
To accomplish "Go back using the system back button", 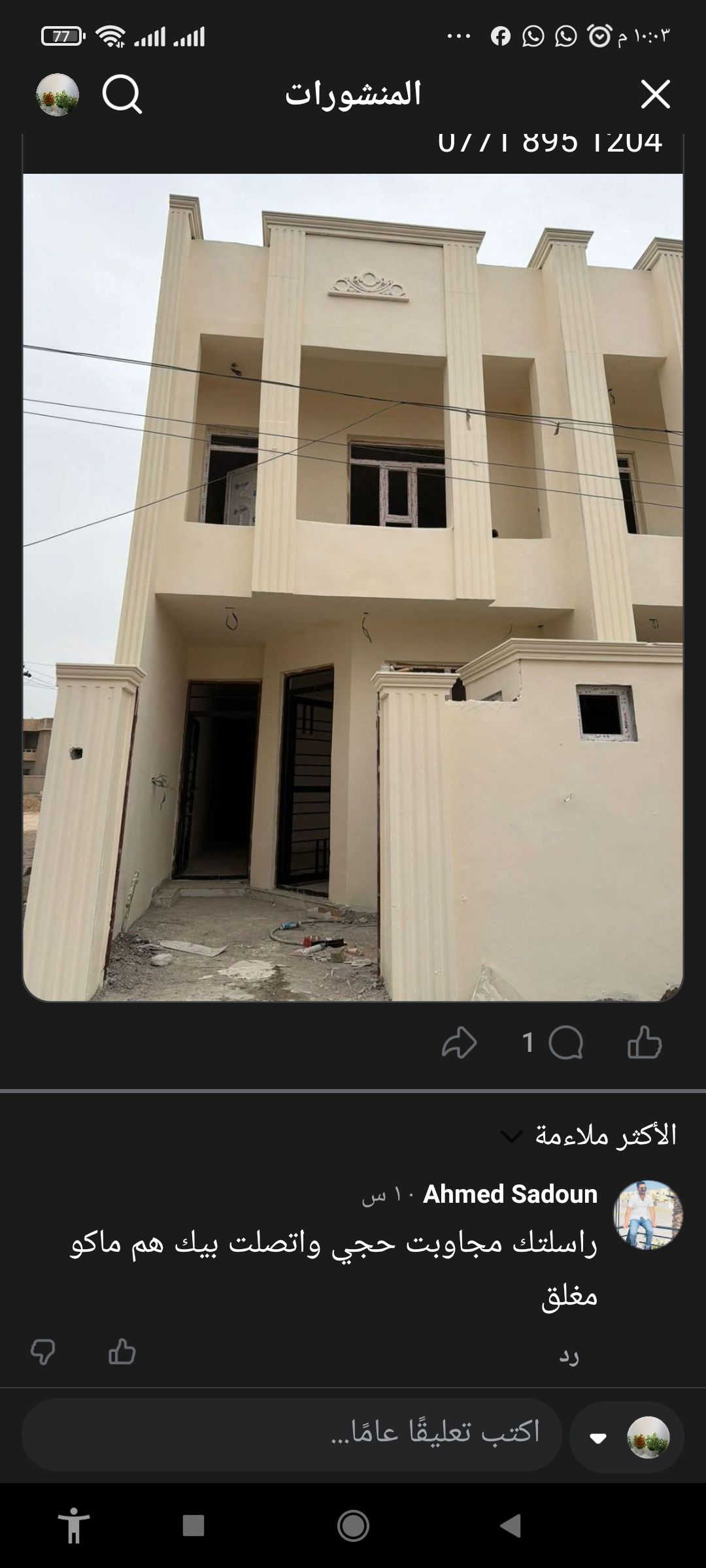I will pos(511,1526).
